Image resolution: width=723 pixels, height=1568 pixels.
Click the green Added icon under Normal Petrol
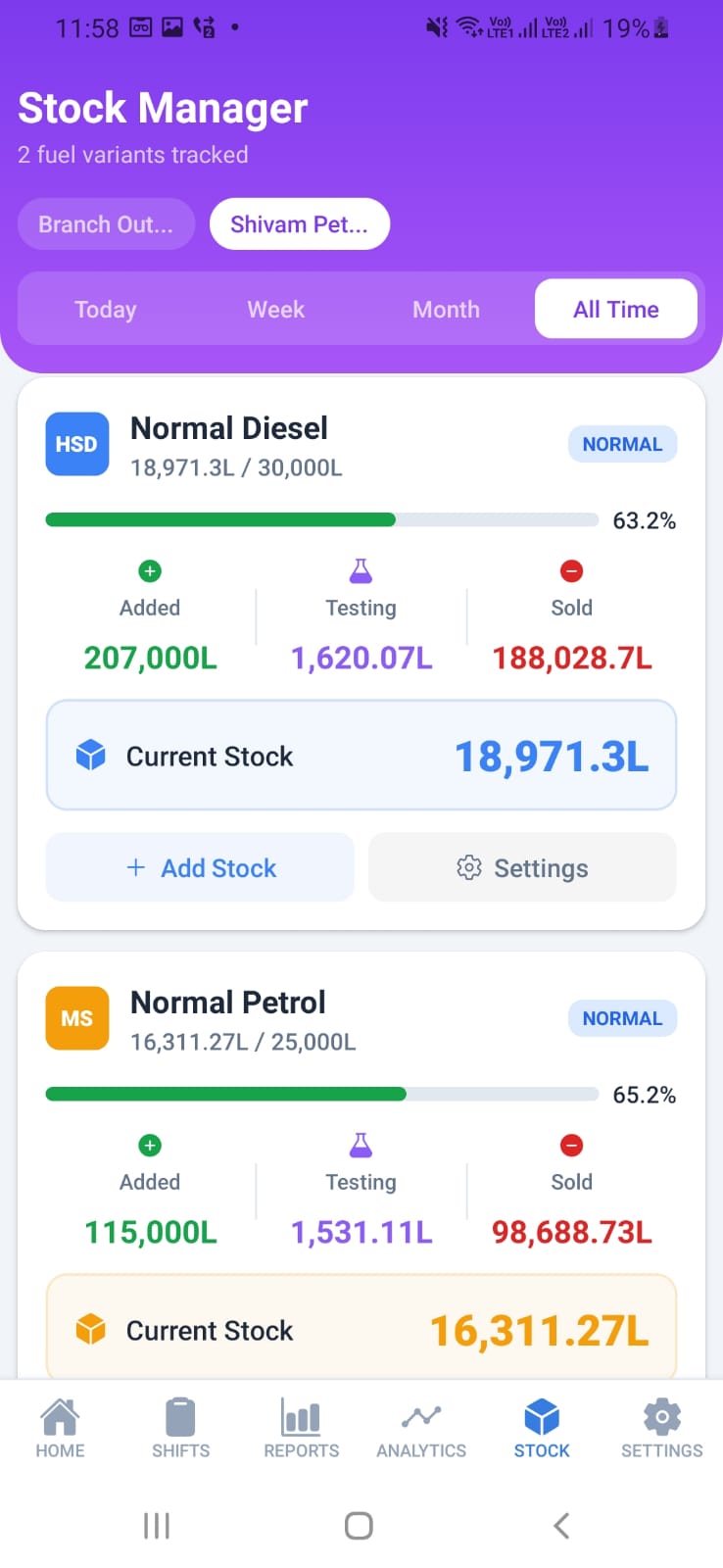click(x=149, y=1144)
